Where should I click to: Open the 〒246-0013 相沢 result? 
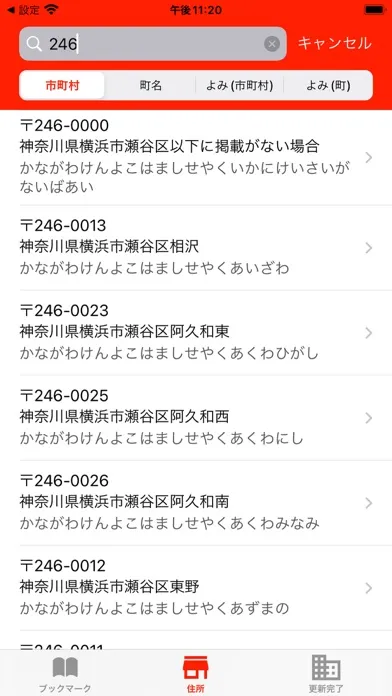(196, 248)
